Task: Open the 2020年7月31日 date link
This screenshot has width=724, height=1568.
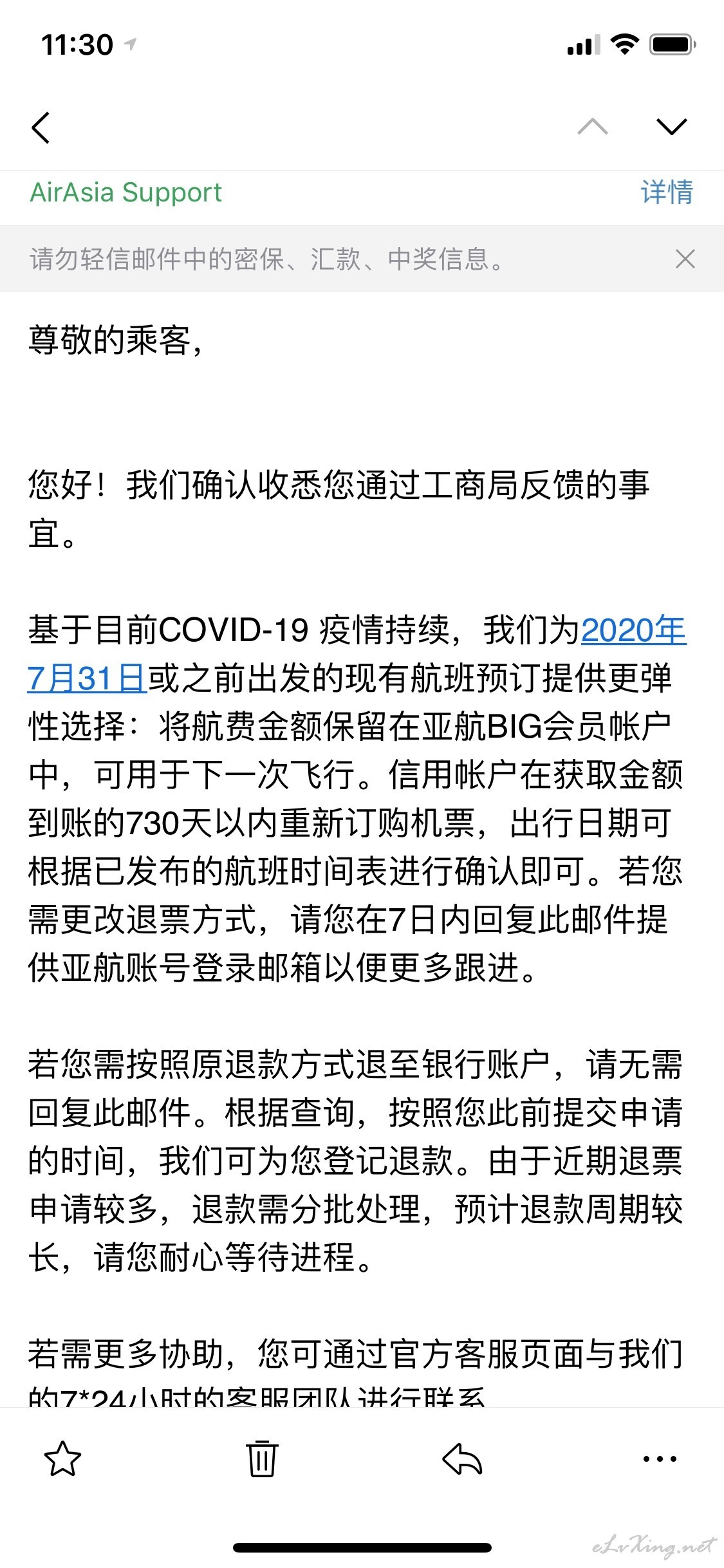Action: click(633, 630)
